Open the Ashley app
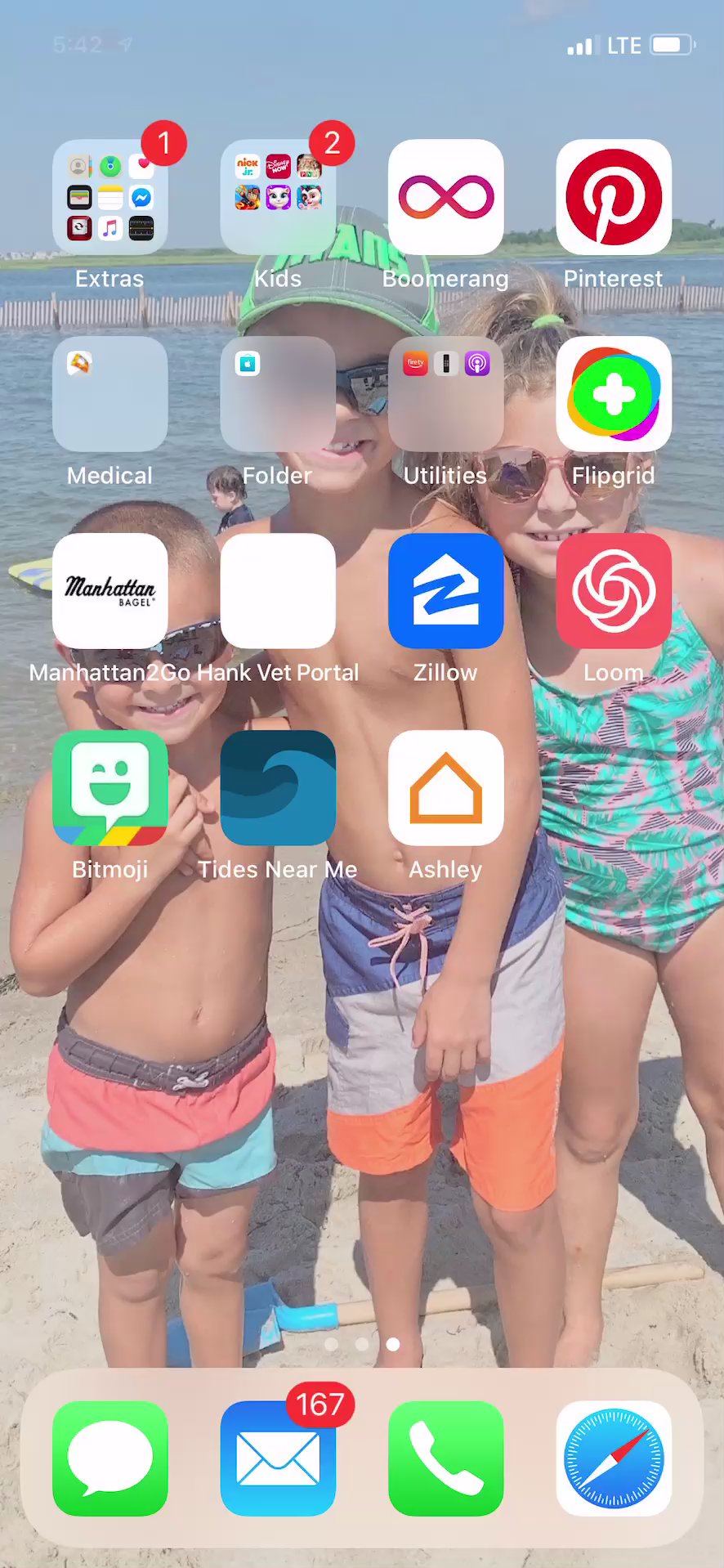The width and height of the screenshot is (724, 1568). [445, 788]
